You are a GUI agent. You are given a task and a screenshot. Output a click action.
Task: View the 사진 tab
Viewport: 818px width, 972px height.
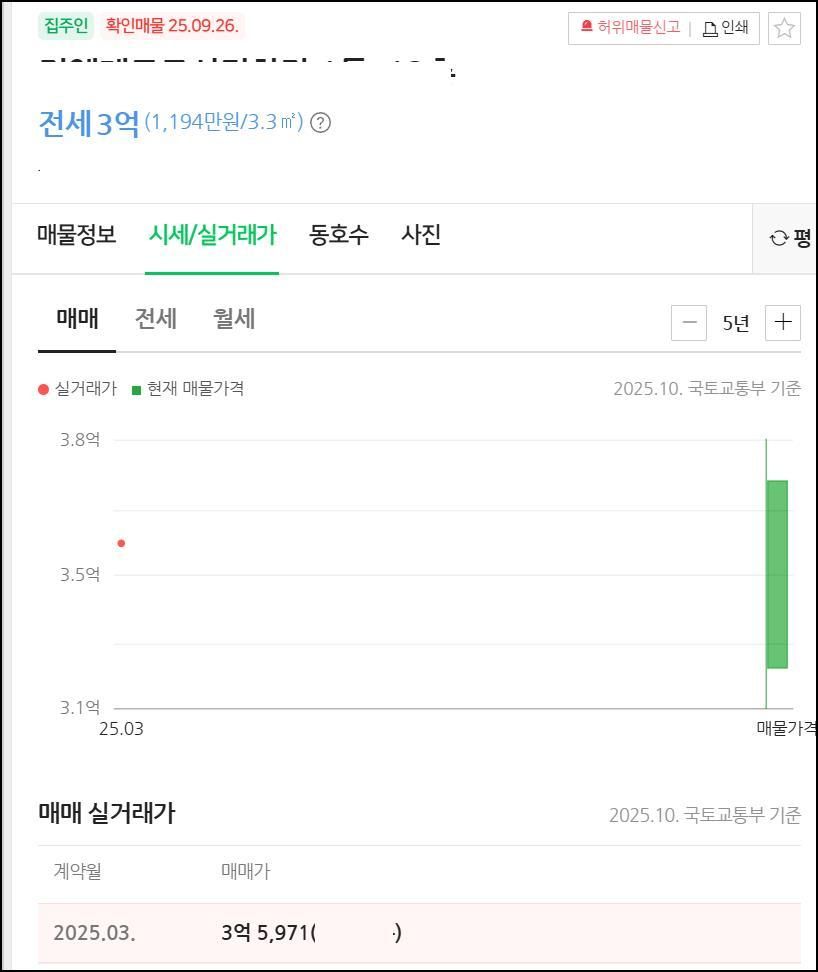pos(421,235)
